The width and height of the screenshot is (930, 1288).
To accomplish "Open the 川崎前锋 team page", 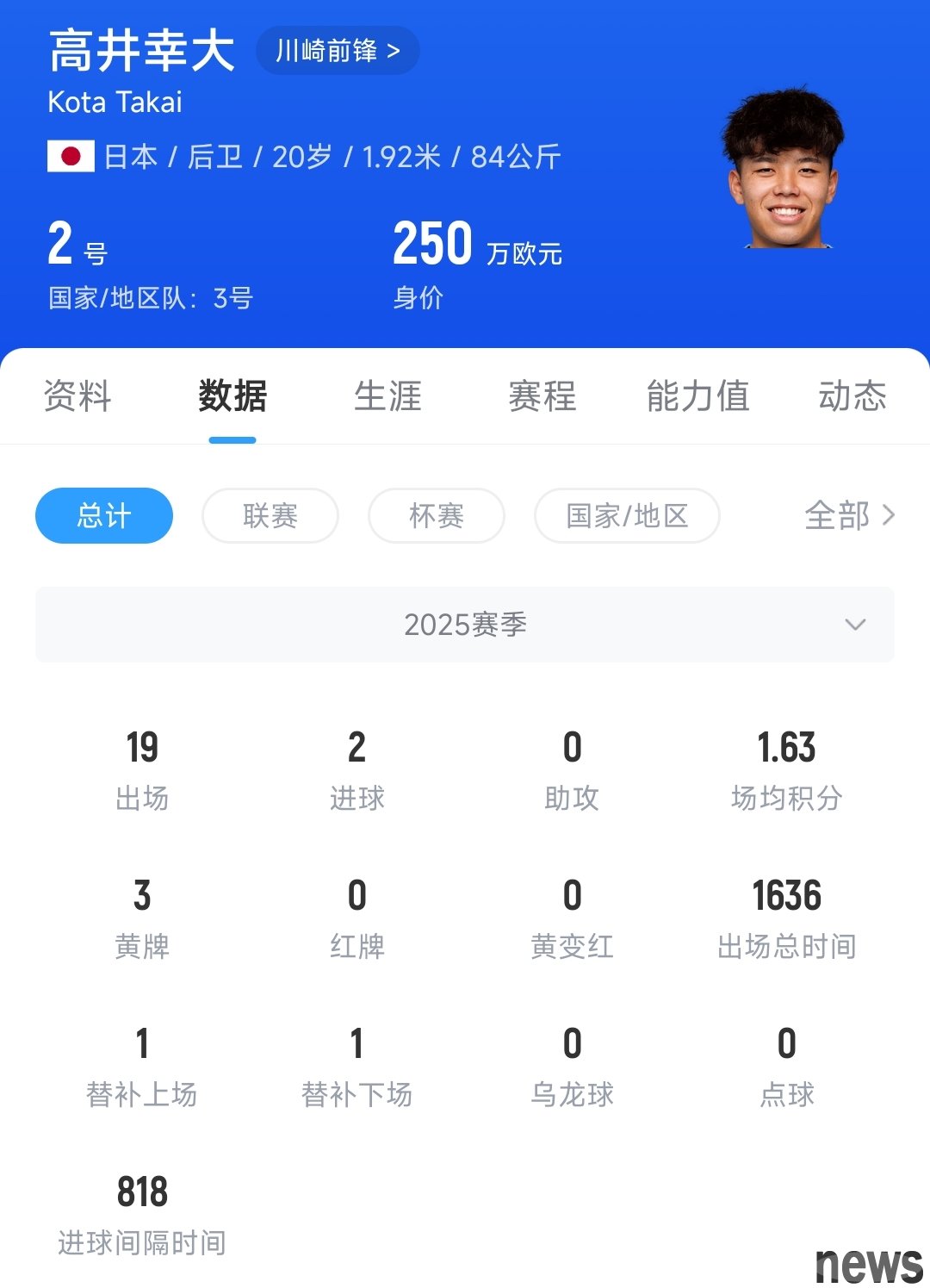I will [338, 51].
